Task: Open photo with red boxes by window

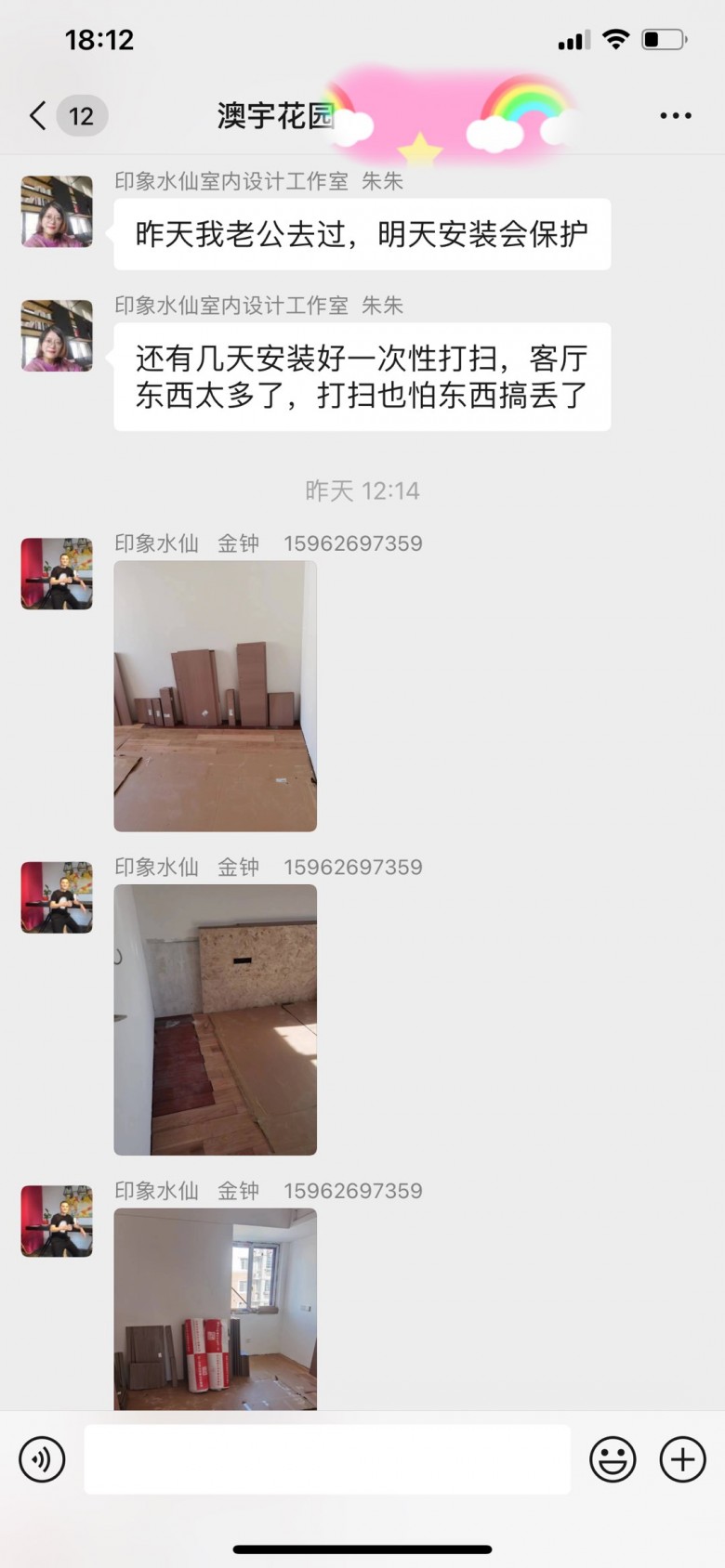Action: tap(215, 1310)
